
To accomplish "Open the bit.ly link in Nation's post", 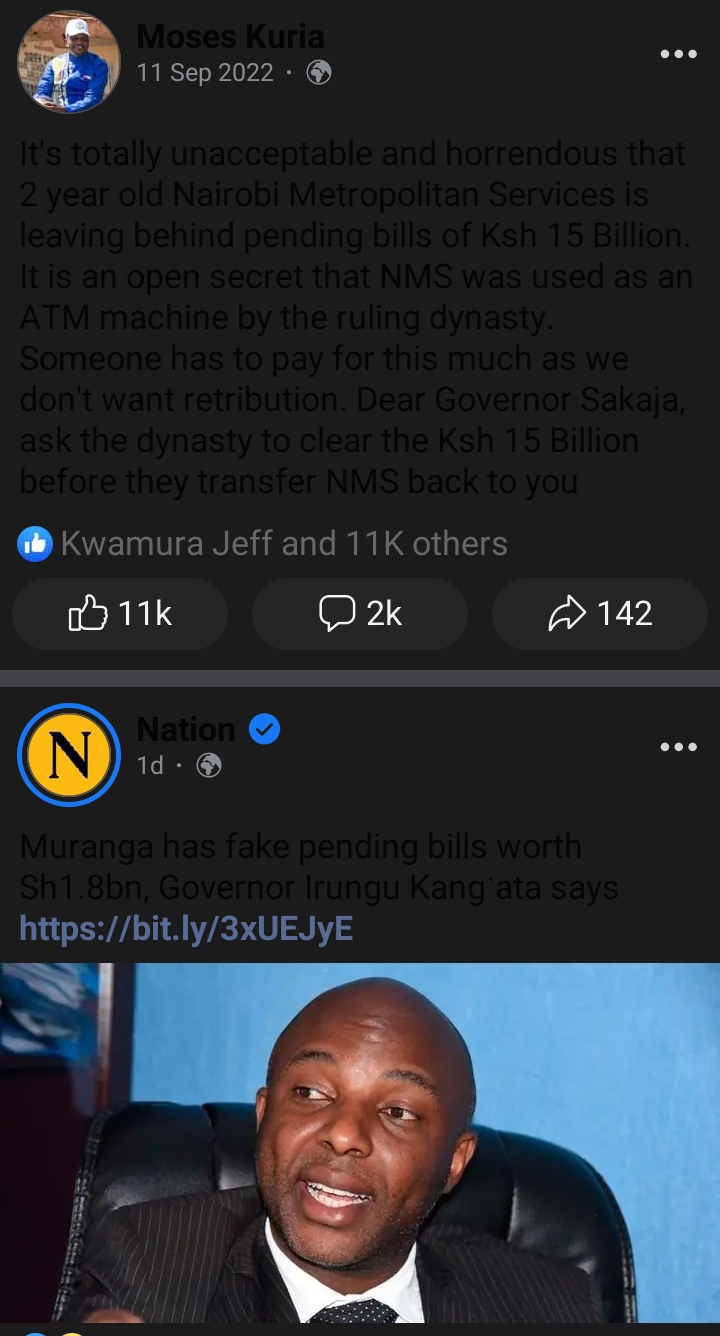I will tap(186, 929).
